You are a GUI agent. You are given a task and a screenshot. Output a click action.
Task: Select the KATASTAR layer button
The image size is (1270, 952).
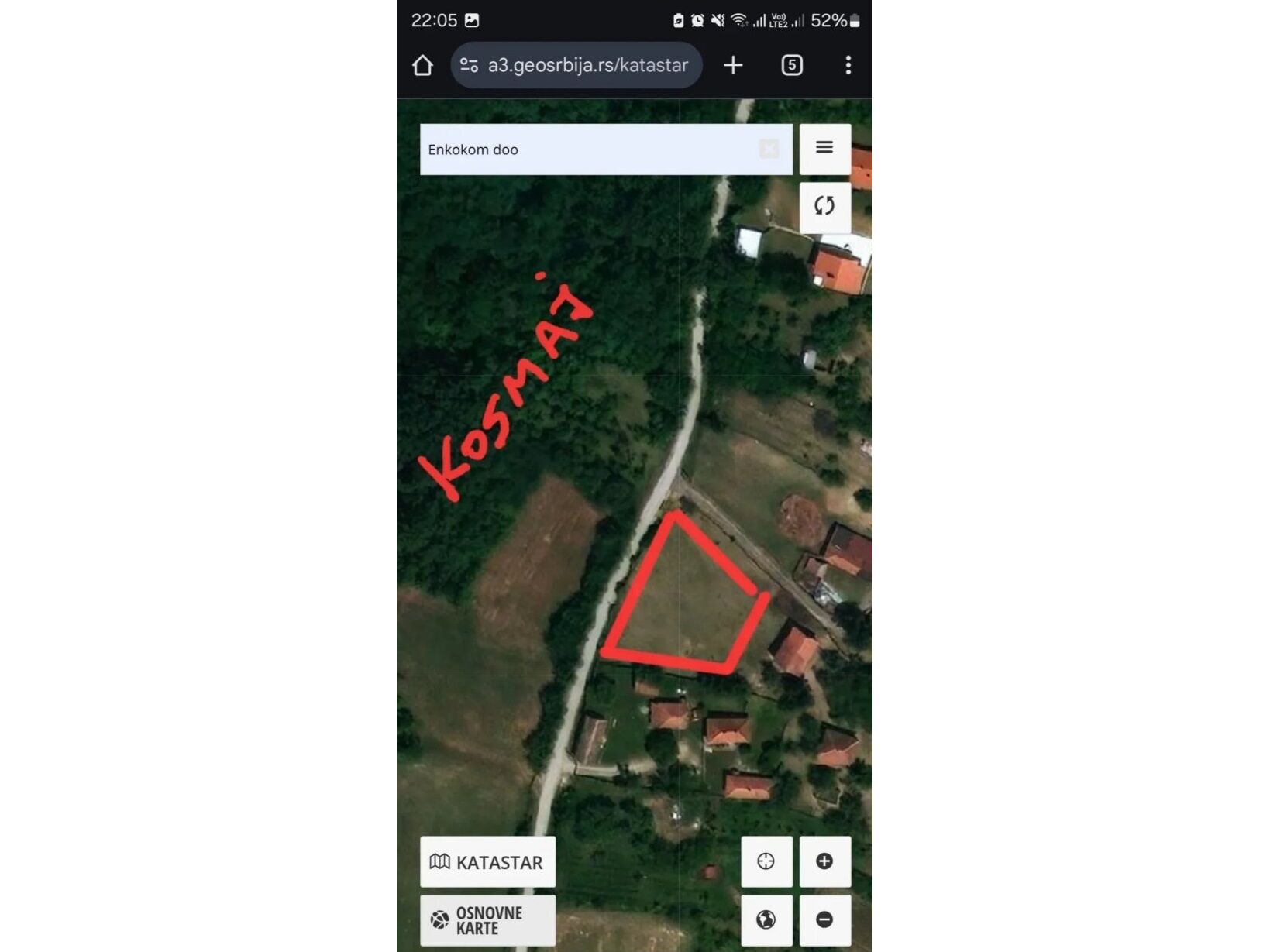487,862
